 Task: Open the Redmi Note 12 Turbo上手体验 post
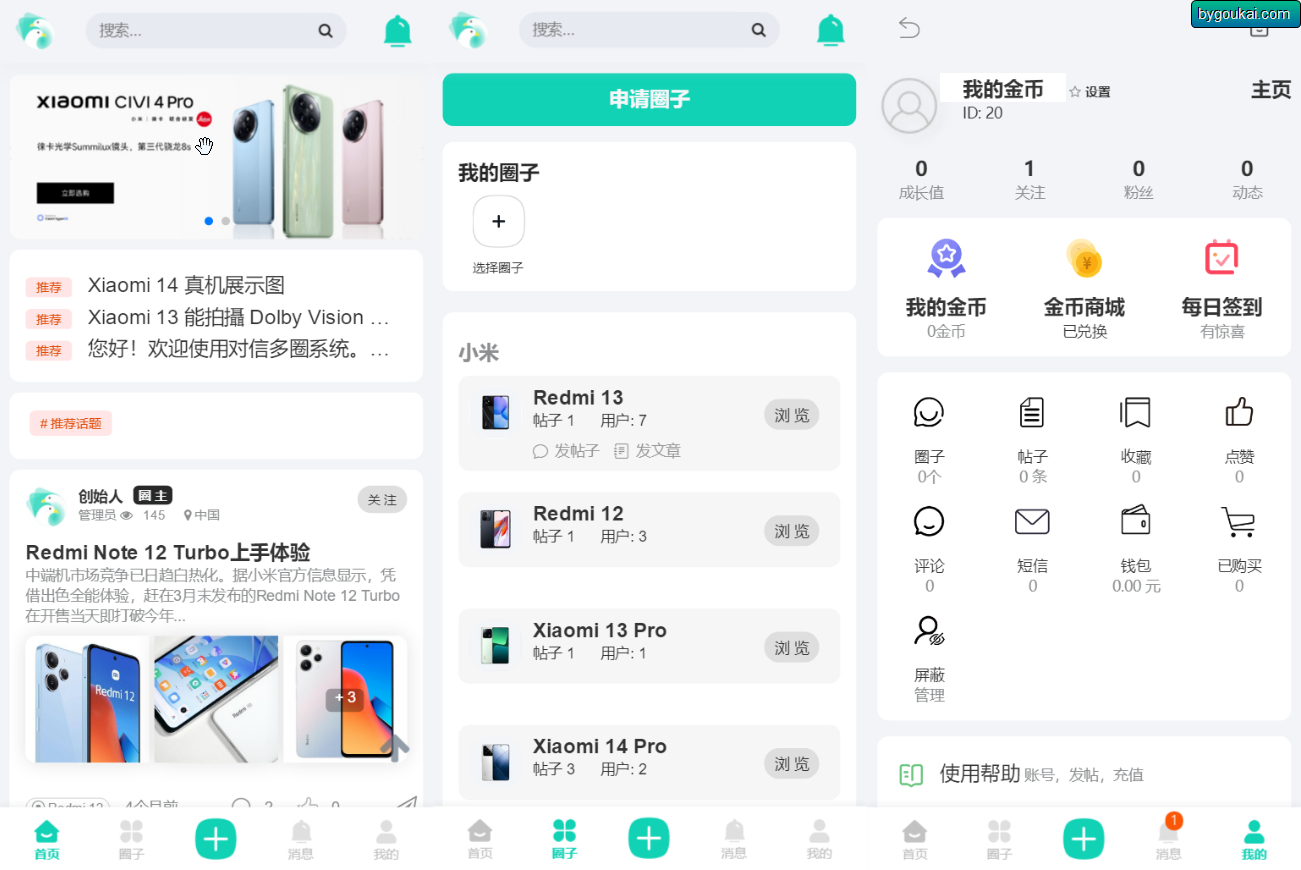click(168, 552)
